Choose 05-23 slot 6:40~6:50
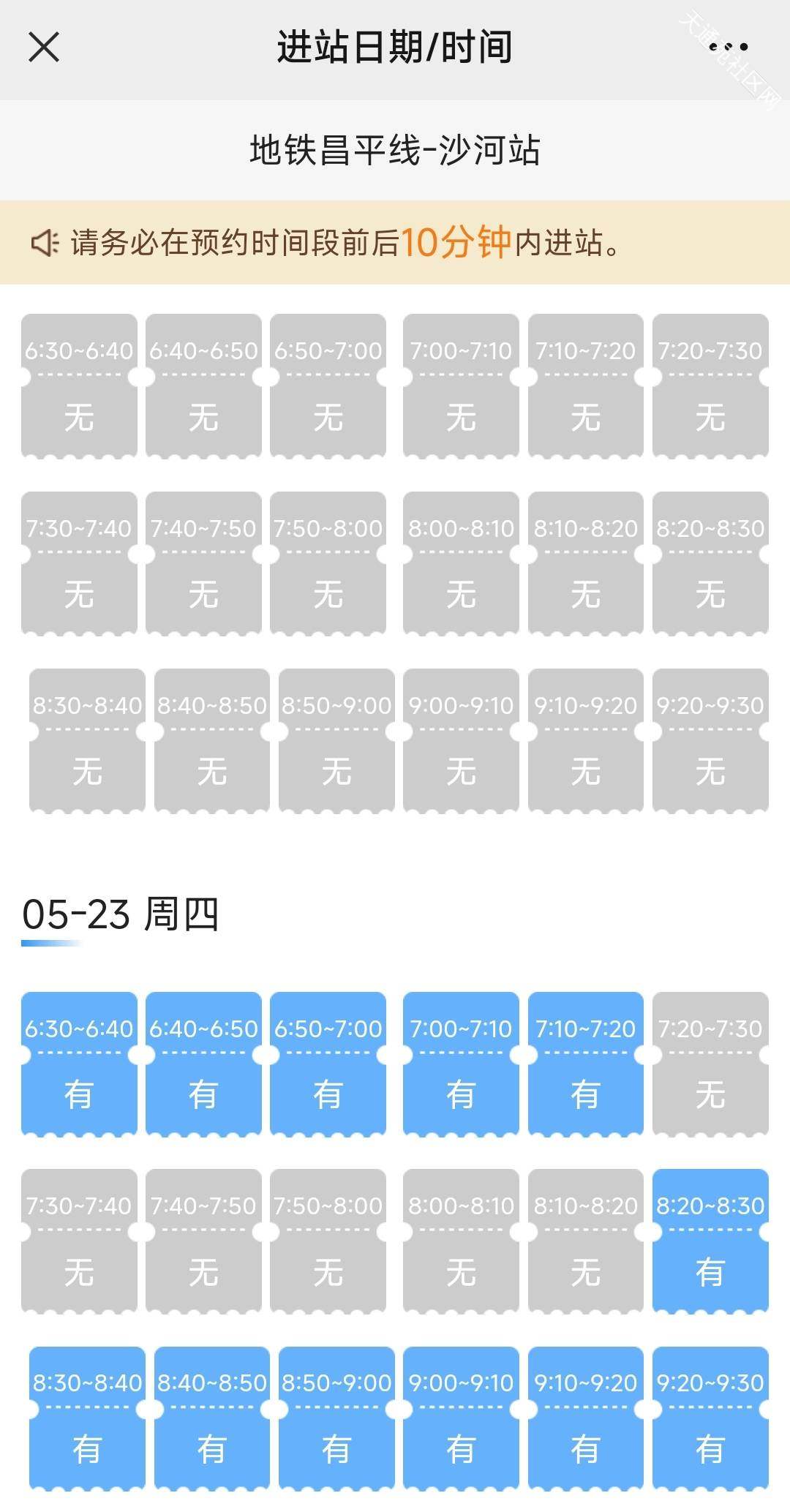The width and height of the screenshot is (790, 1512). coord(203,1063)
